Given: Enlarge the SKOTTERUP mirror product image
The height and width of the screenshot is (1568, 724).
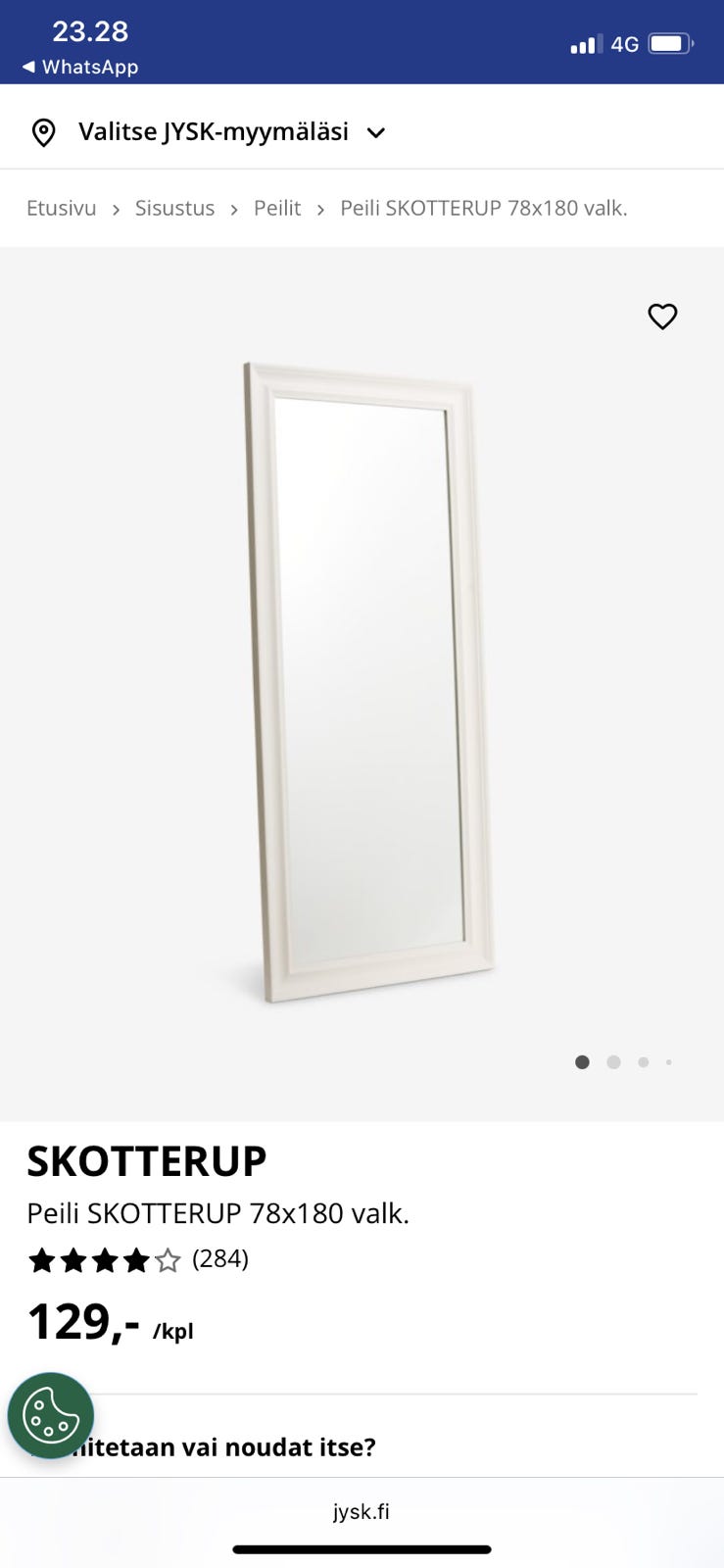Looking at the screenshot, I should click(x=367, y=681).
